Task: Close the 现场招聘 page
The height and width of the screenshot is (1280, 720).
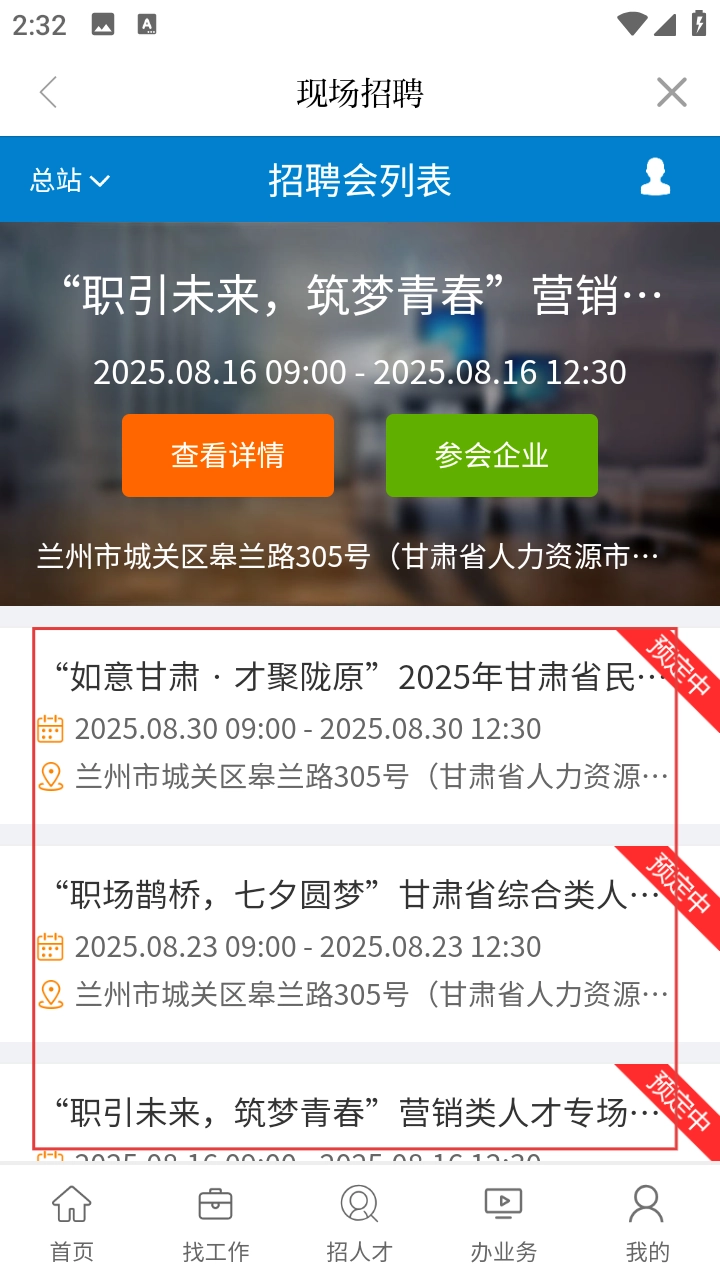Action: [671, 93]
